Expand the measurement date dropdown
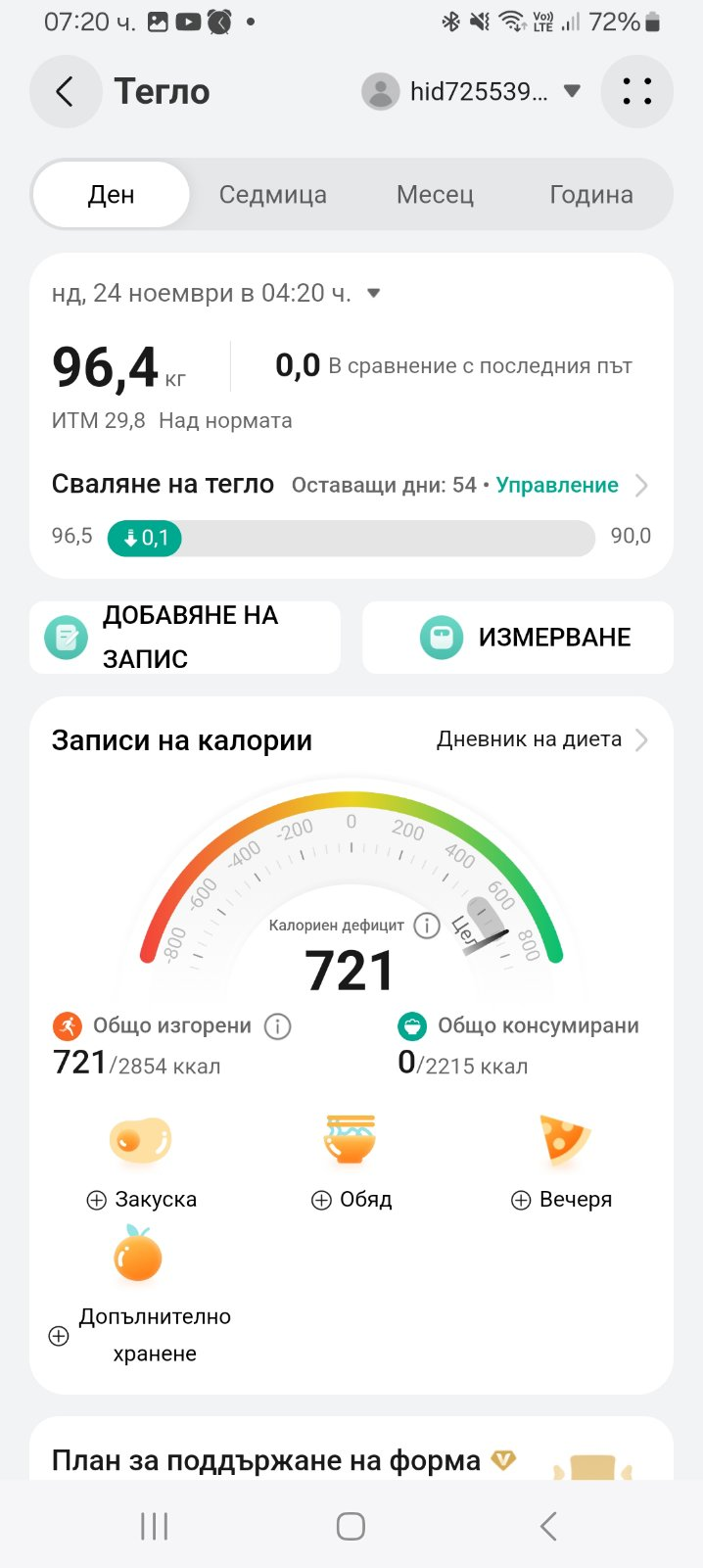 (373, 293)
